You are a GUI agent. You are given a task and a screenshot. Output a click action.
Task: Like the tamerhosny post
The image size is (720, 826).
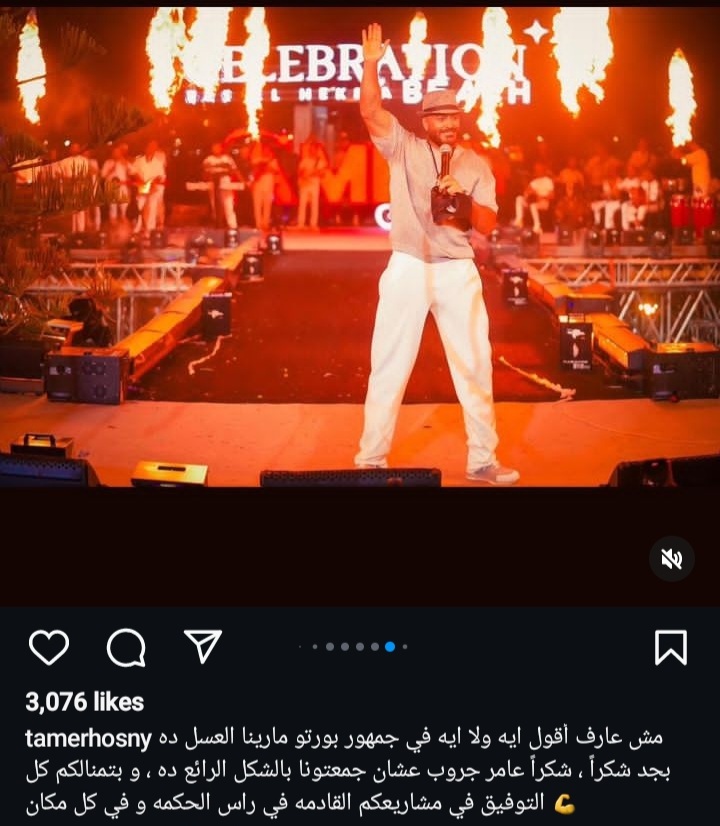tap(48, 648)
